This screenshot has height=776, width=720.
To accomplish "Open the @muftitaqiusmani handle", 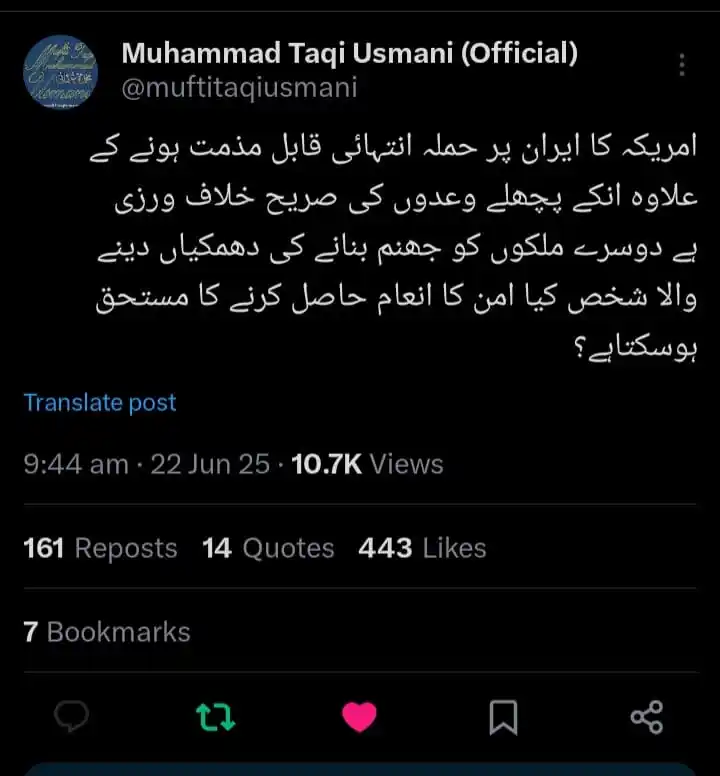I will [x=239, y=88].
